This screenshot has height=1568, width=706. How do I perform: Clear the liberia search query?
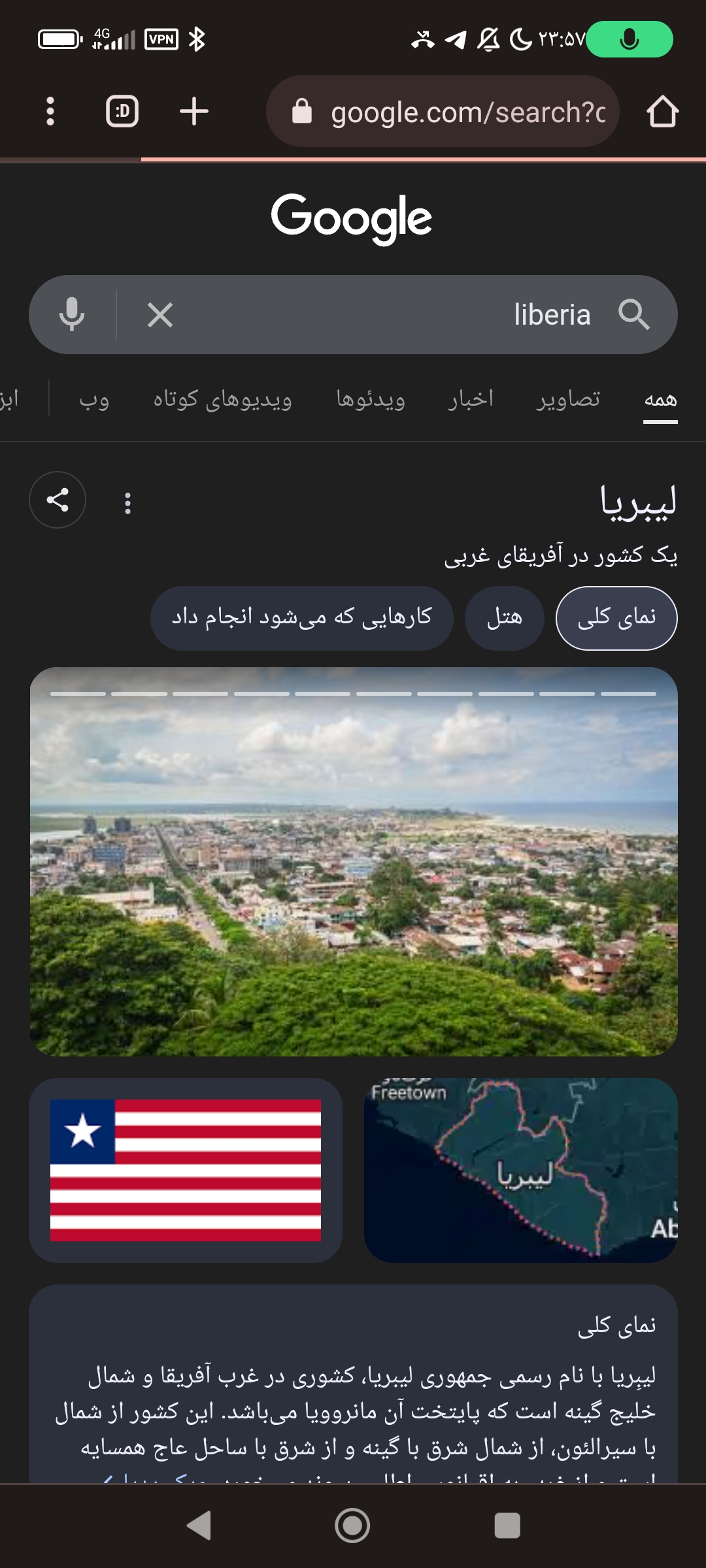click(160, 315)
